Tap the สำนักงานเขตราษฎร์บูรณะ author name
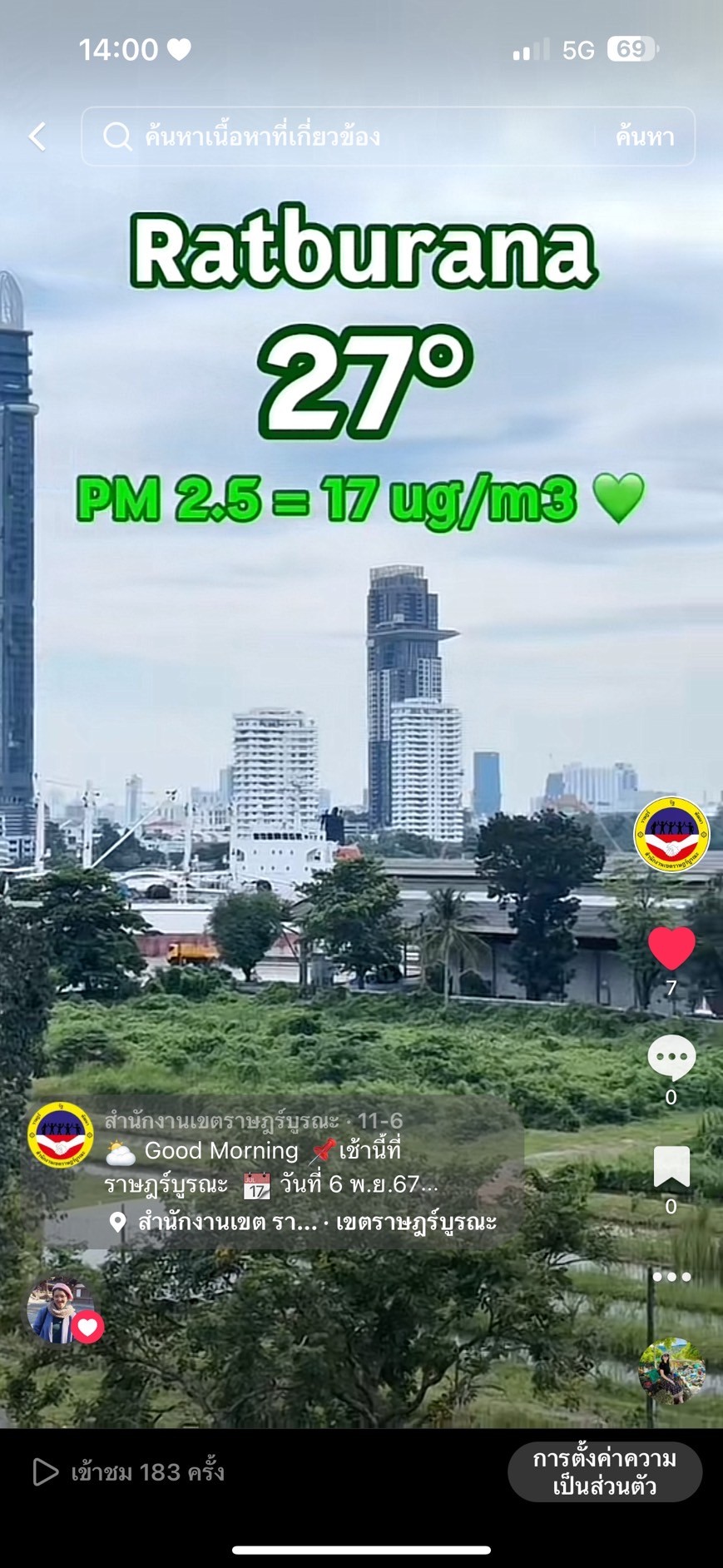Viewport: 723px width, 1568px height. [221, 1121]
